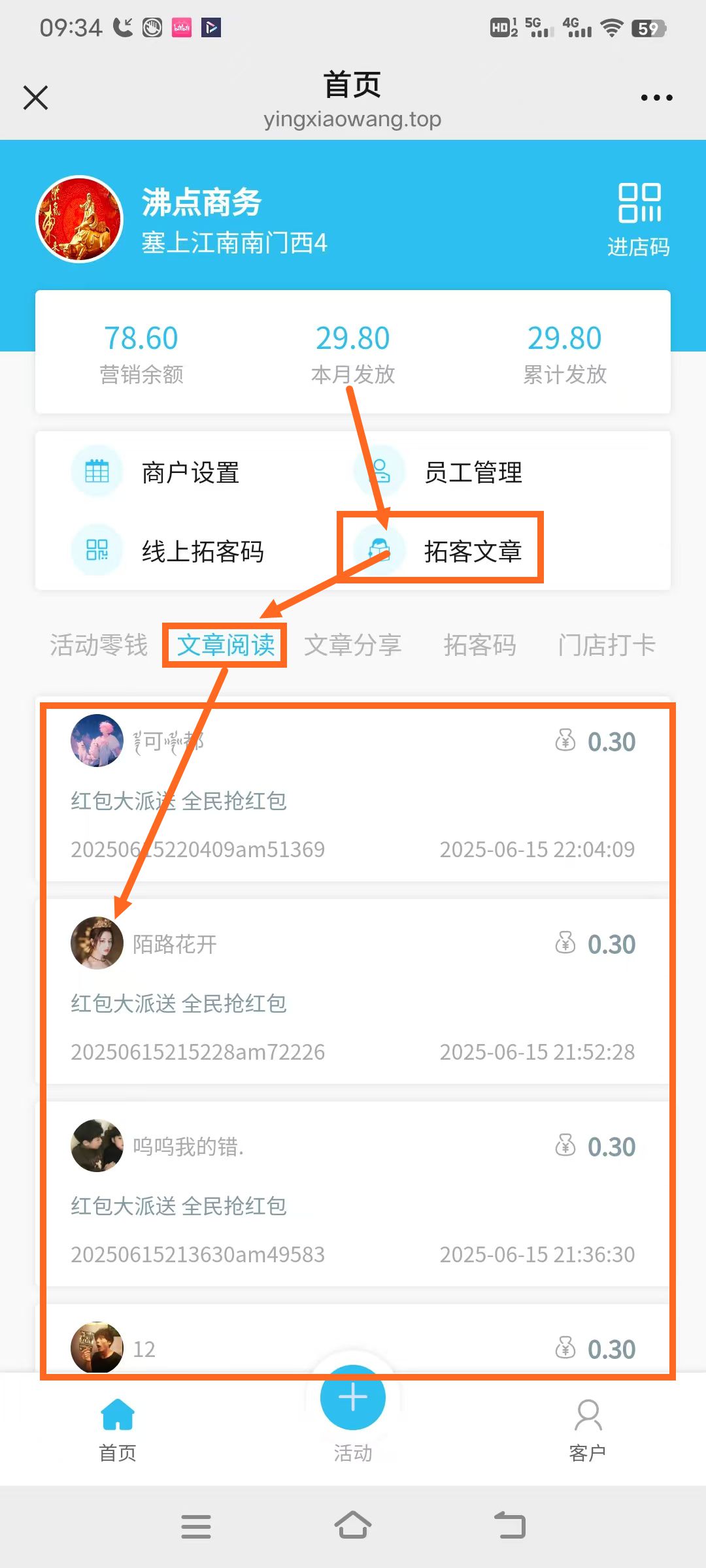The image size is (706, 1568).
Task: Go to 客户 customers tab
Action: [x=588, y=1429]
